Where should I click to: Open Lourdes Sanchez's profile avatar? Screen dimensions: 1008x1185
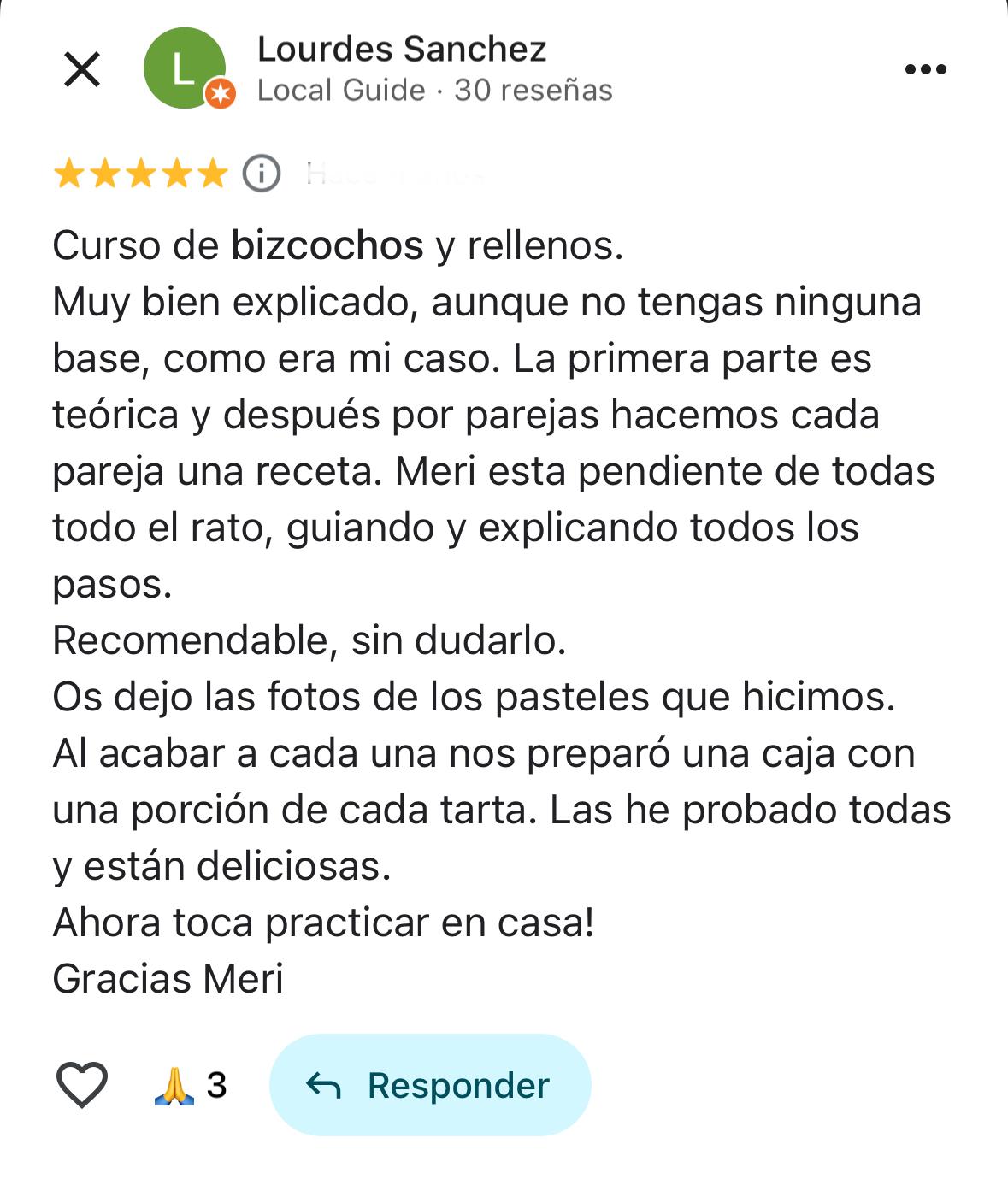tap(185, 68)
